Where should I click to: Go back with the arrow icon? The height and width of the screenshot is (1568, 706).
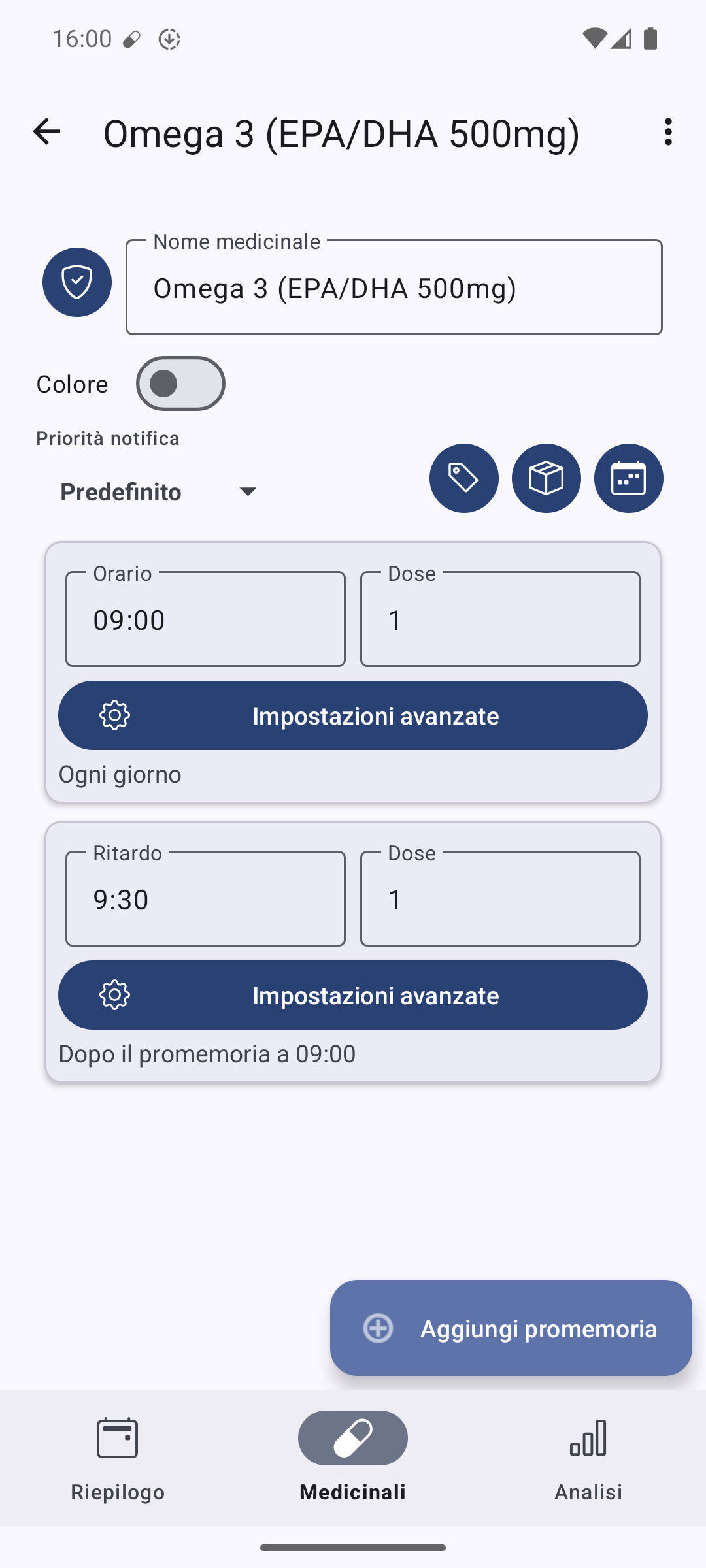[x=46, y=132]
